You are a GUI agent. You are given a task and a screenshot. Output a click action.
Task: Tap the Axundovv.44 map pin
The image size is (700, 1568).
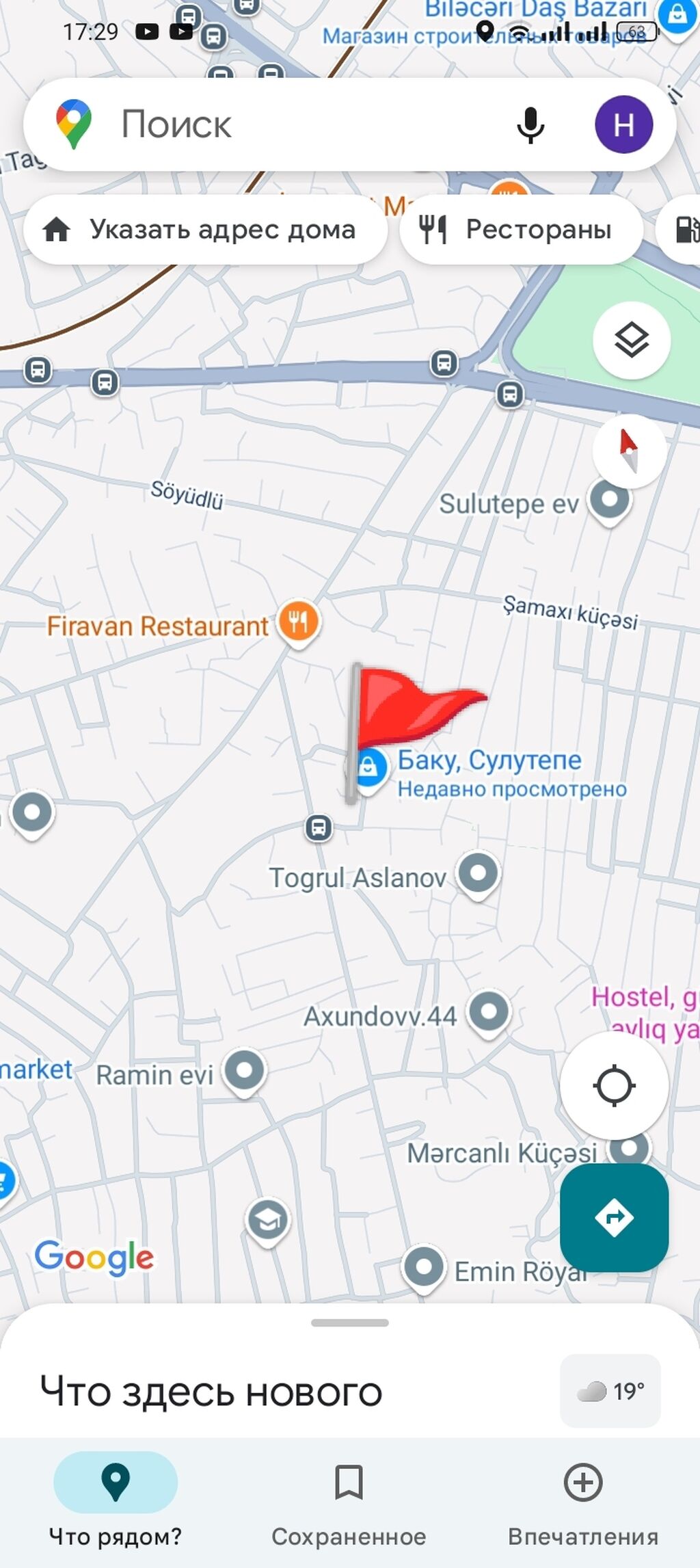click(489, 1011)
